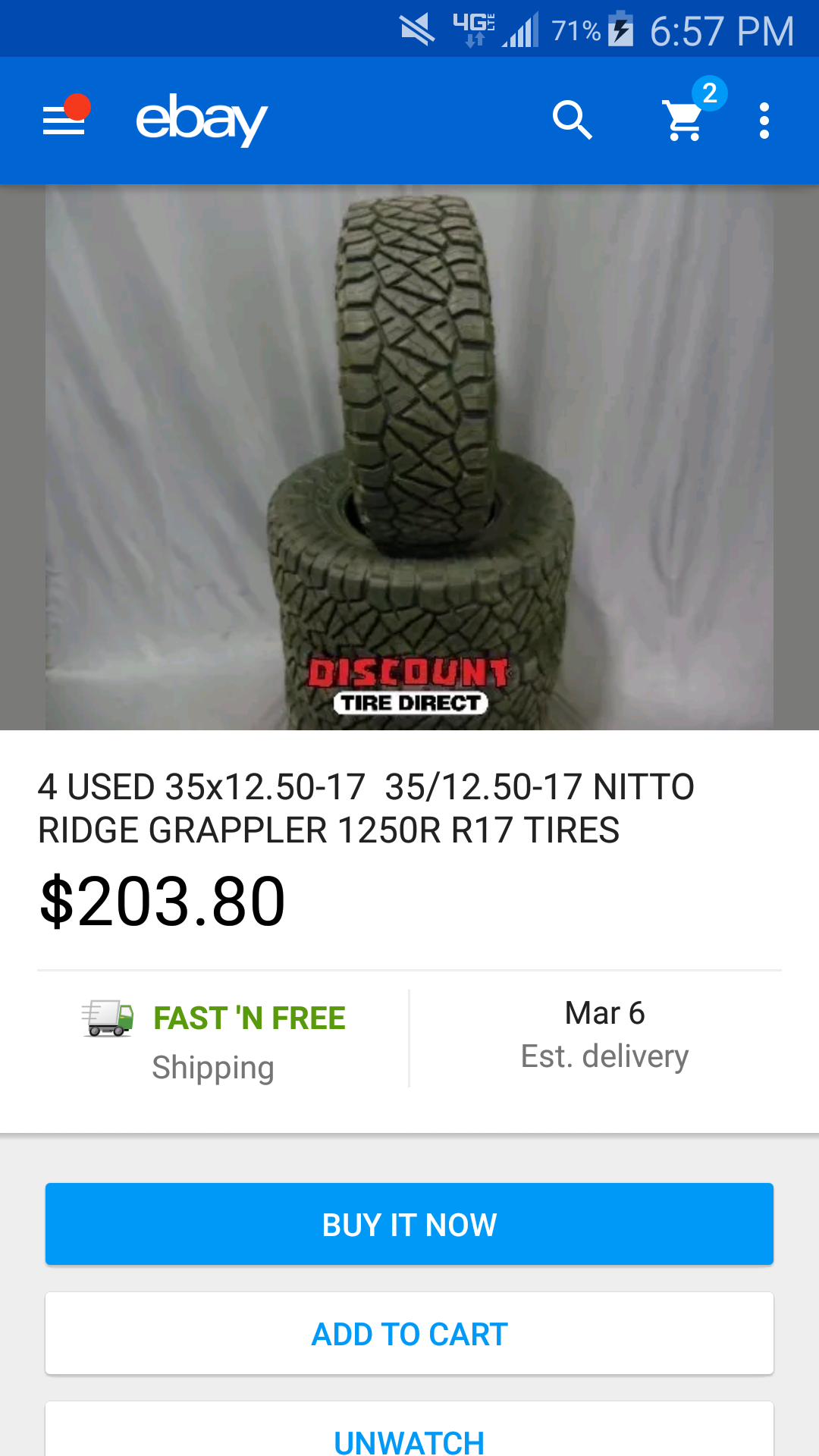This screenshot has width=819, height=1456.
Task: Open the three-dot overflow menu
Action: (764, 121)
